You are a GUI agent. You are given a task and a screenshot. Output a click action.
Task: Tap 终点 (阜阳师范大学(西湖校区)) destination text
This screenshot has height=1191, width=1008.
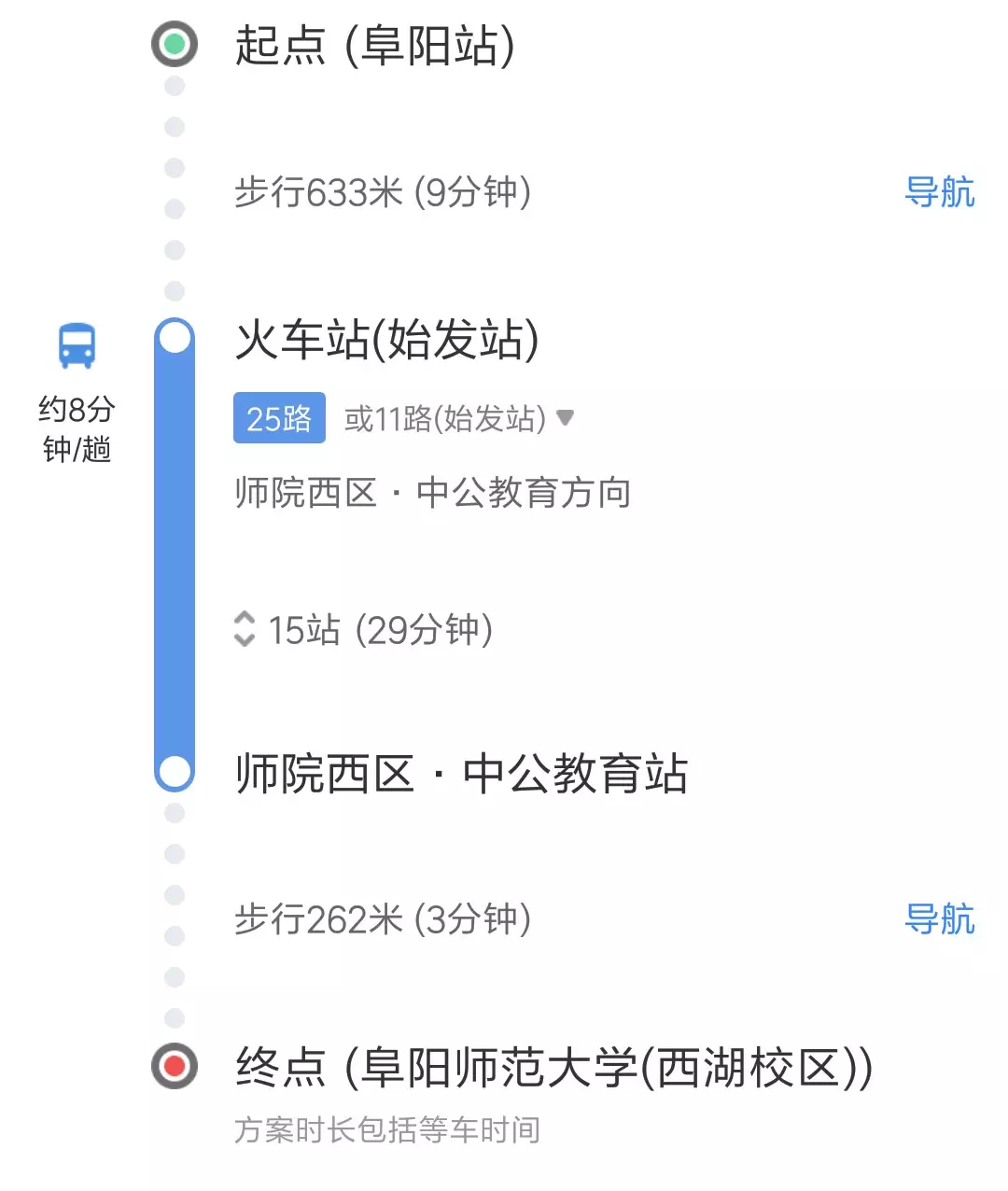click(x=552, y=1070)
